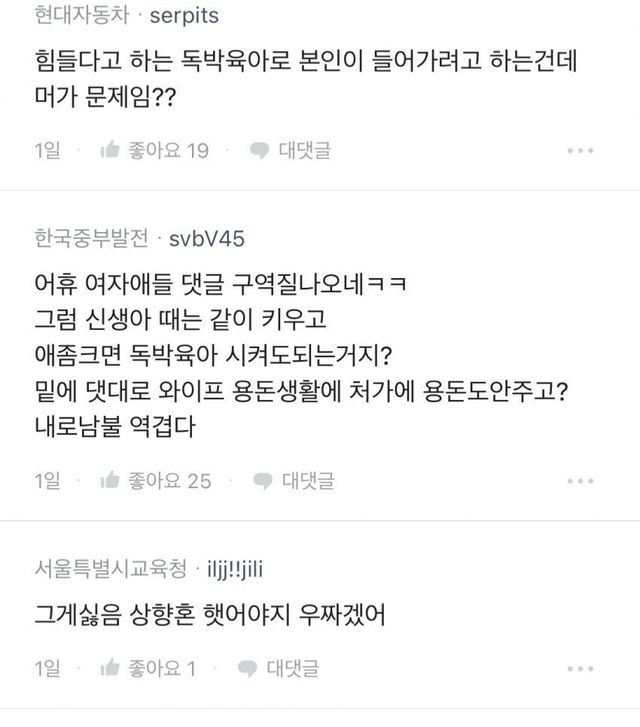This screenshot has height=727, width=640.
Task: Open more options on iljj!!jili's comment
Action: 580,669
